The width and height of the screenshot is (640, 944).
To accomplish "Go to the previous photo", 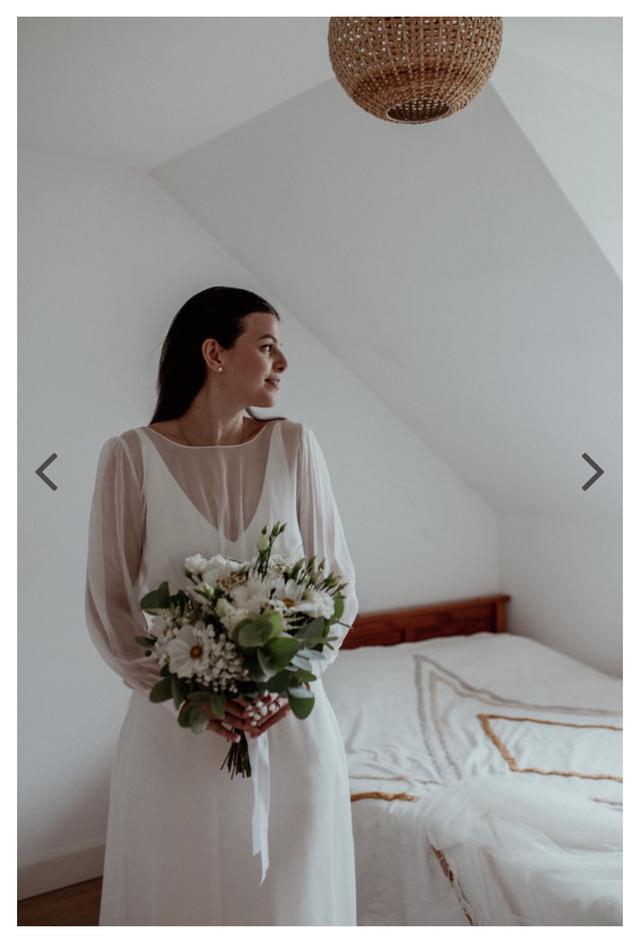I will (46, 472).
